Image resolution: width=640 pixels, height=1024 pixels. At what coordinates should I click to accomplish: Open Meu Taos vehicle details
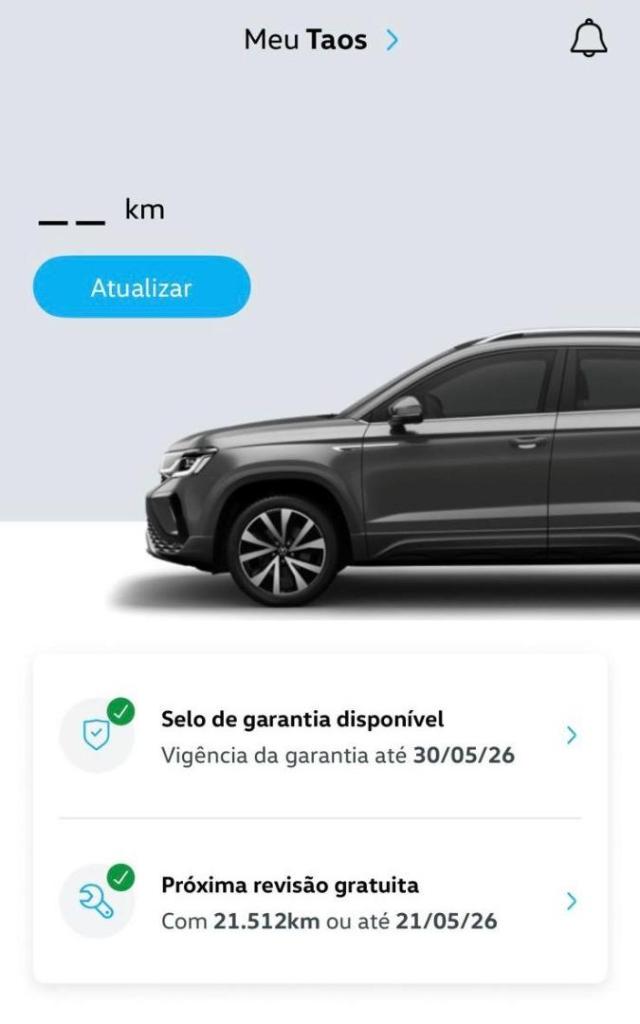pyautogui.click(x=320, y=40)
